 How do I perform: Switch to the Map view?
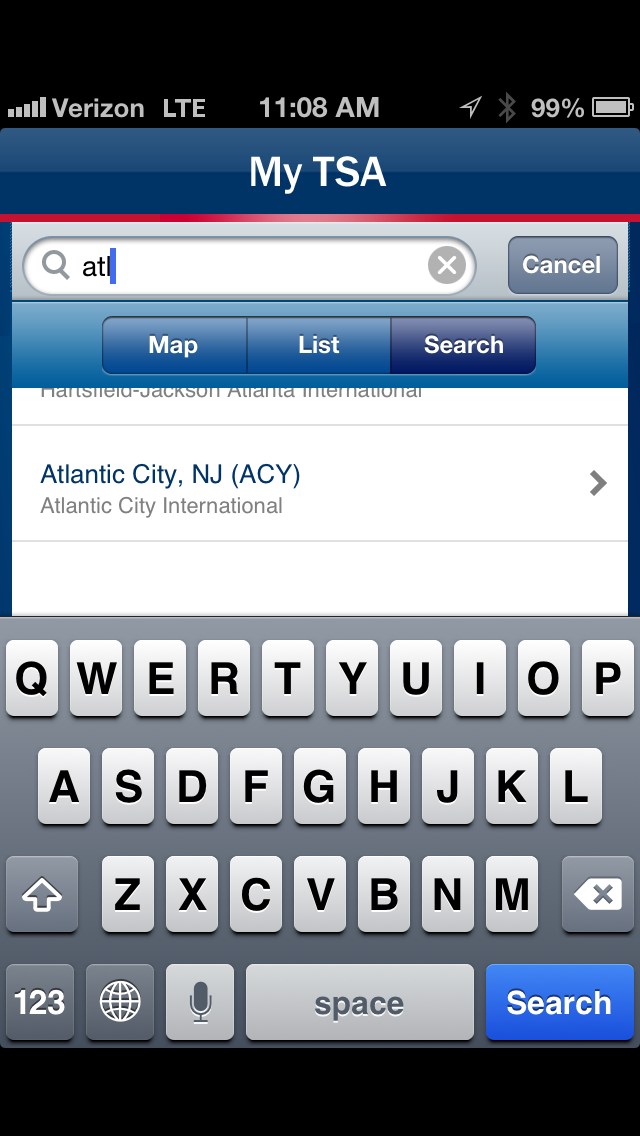(x=174, y=345)
